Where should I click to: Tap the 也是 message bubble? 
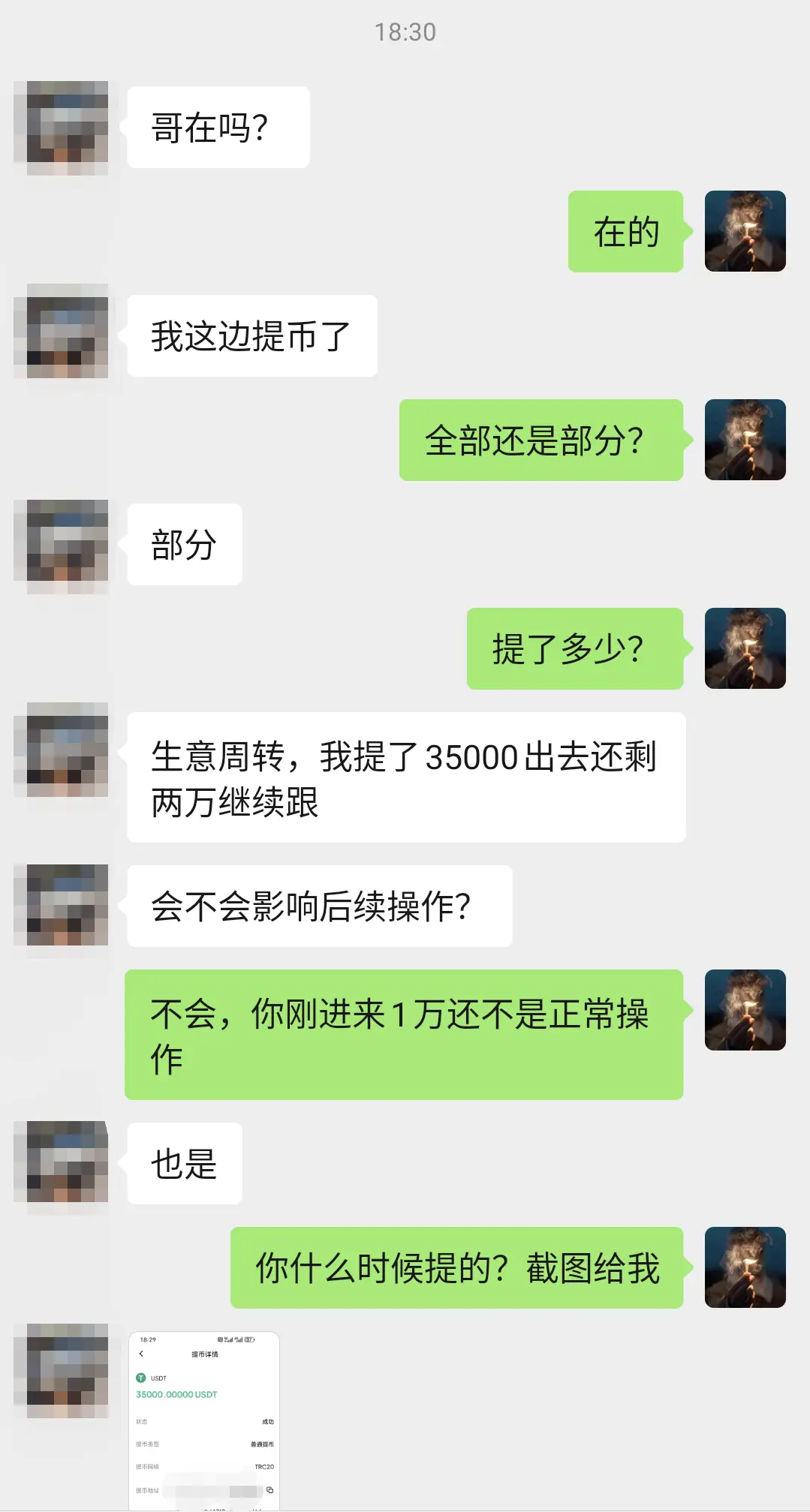[184, 1163]
